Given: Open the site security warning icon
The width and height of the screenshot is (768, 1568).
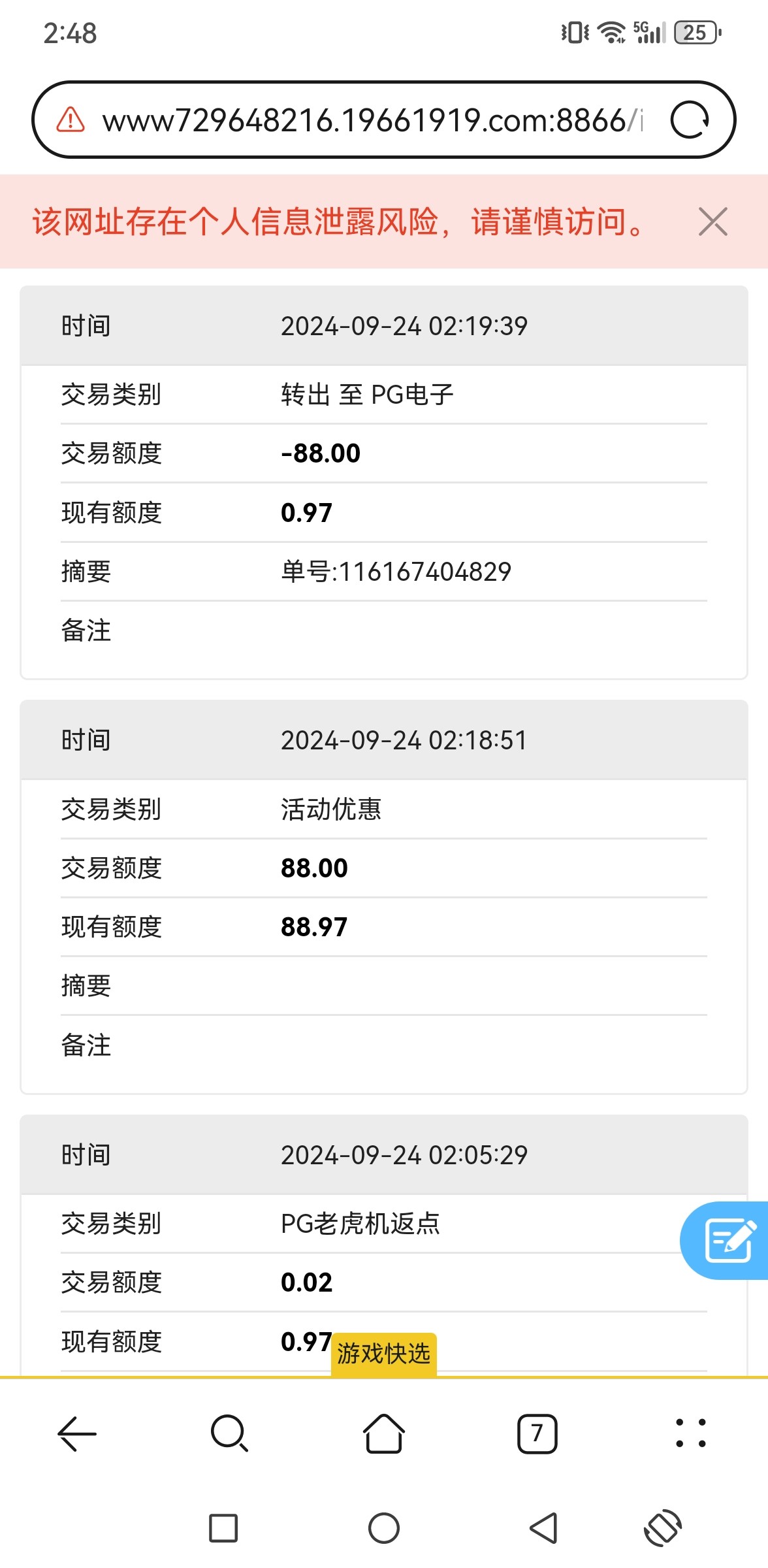Looking at the screenshot, I should pyautogui.click(x=71, y=120).
